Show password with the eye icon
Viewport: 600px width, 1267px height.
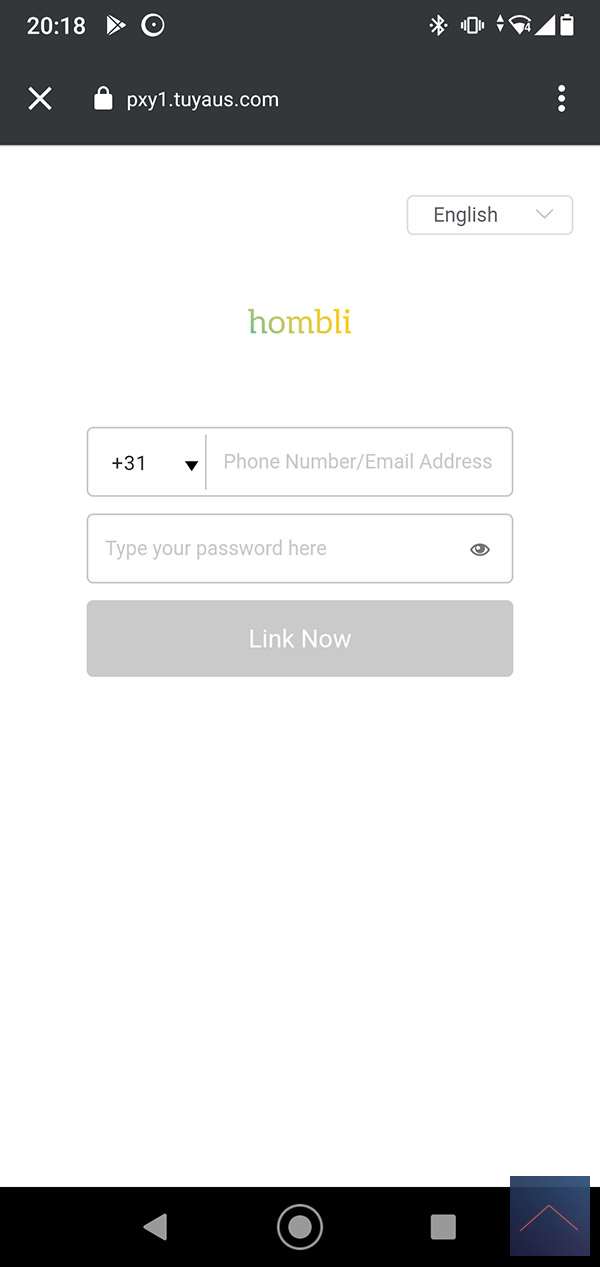tap(480, 549)
